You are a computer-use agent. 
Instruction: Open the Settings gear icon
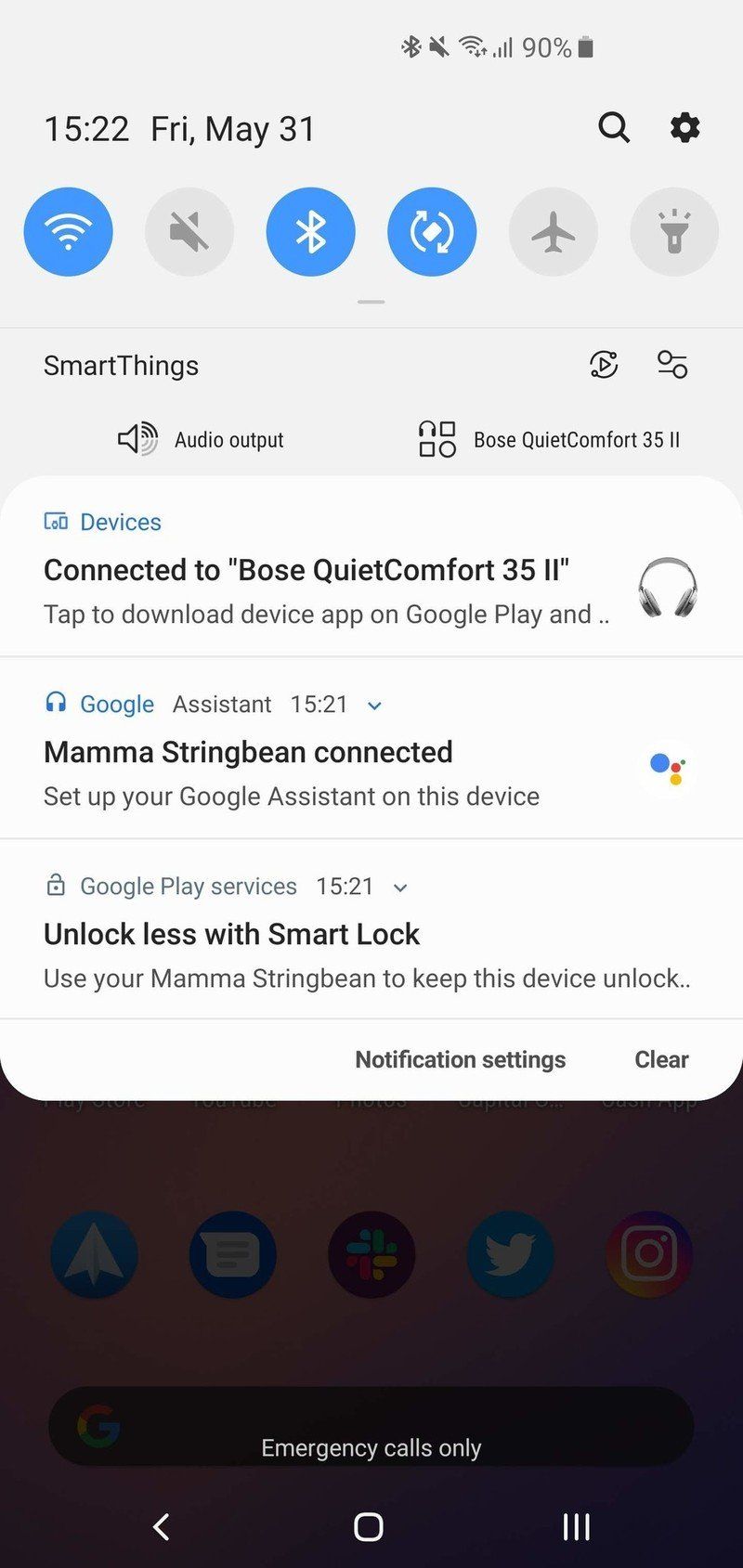point(684,128)
